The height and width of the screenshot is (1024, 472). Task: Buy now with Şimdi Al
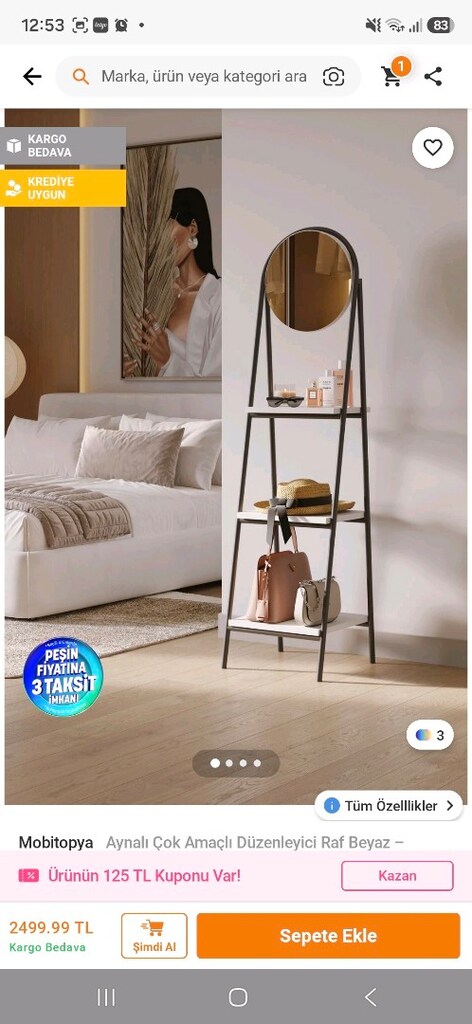coord(154,936)
